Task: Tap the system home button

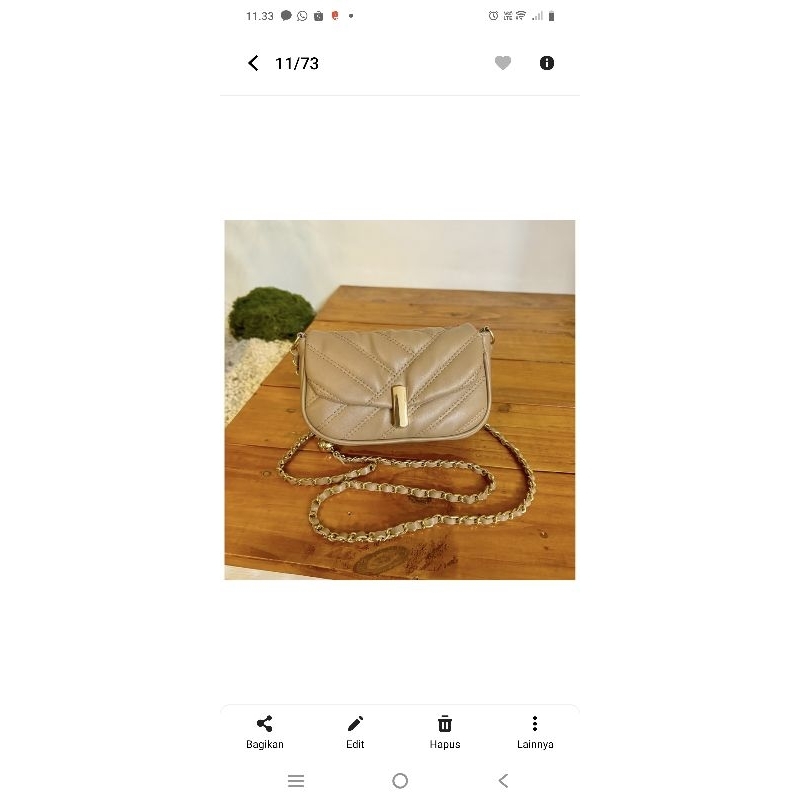Action: [400, 781]
